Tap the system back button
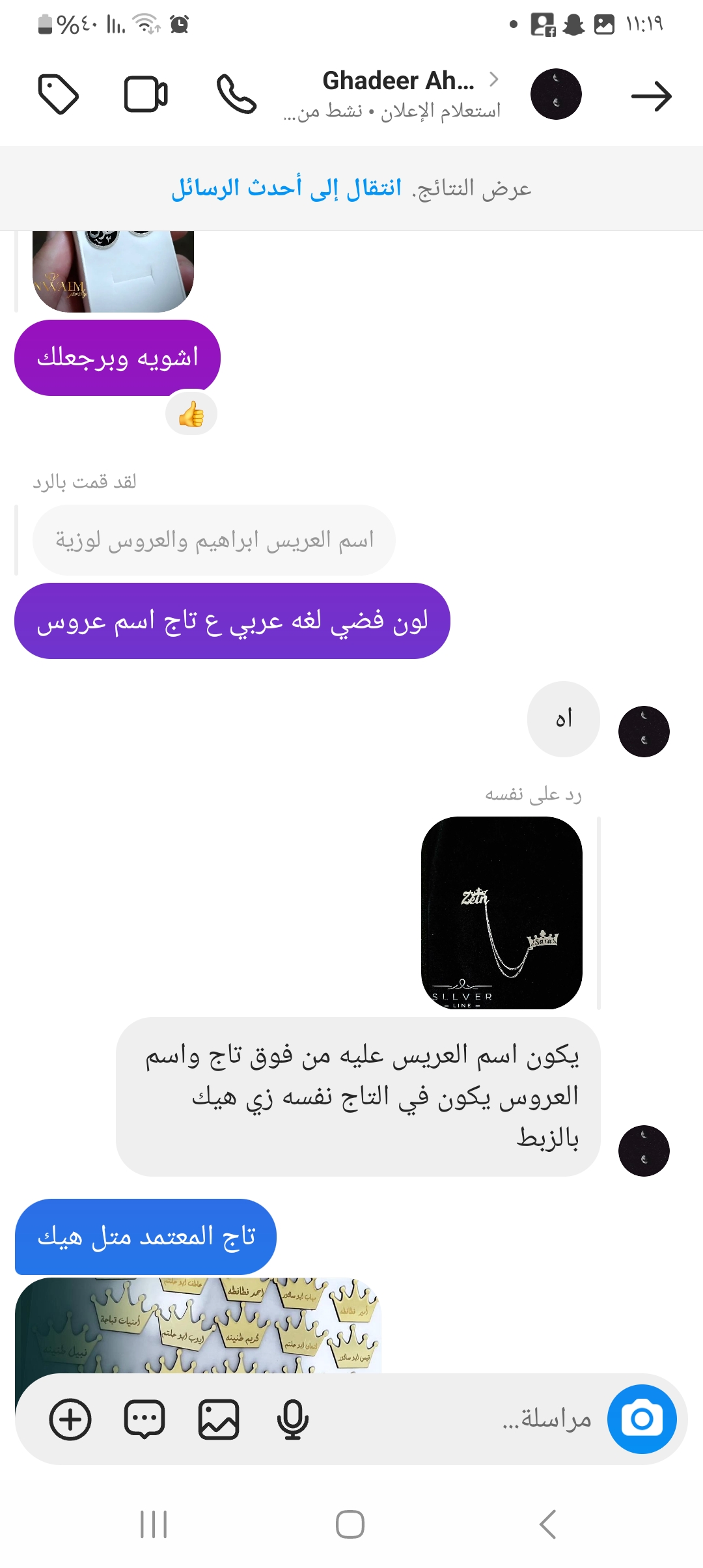Image resolution: width=703 pixels, height=1568 pixels. [x=547, y=1524]
